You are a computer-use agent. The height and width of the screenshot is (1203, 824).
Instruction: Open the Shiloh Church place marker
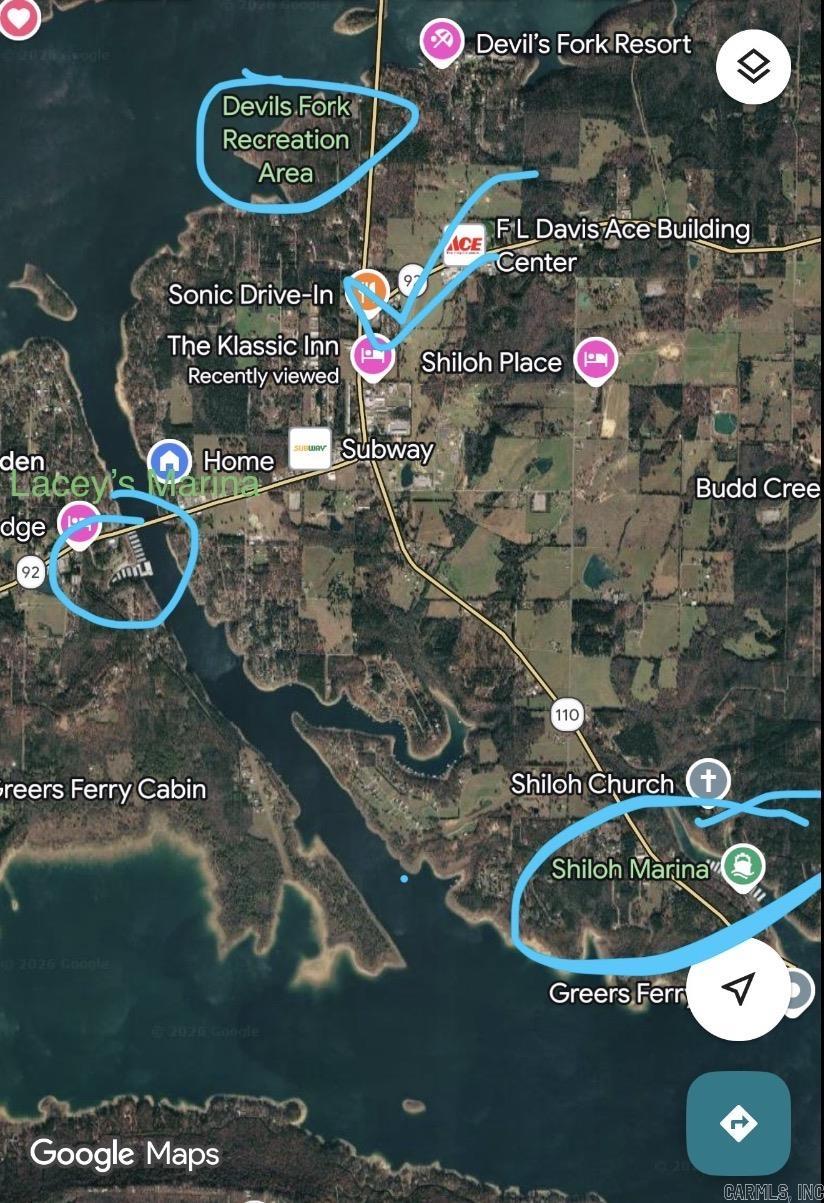[x=708, y=781]
